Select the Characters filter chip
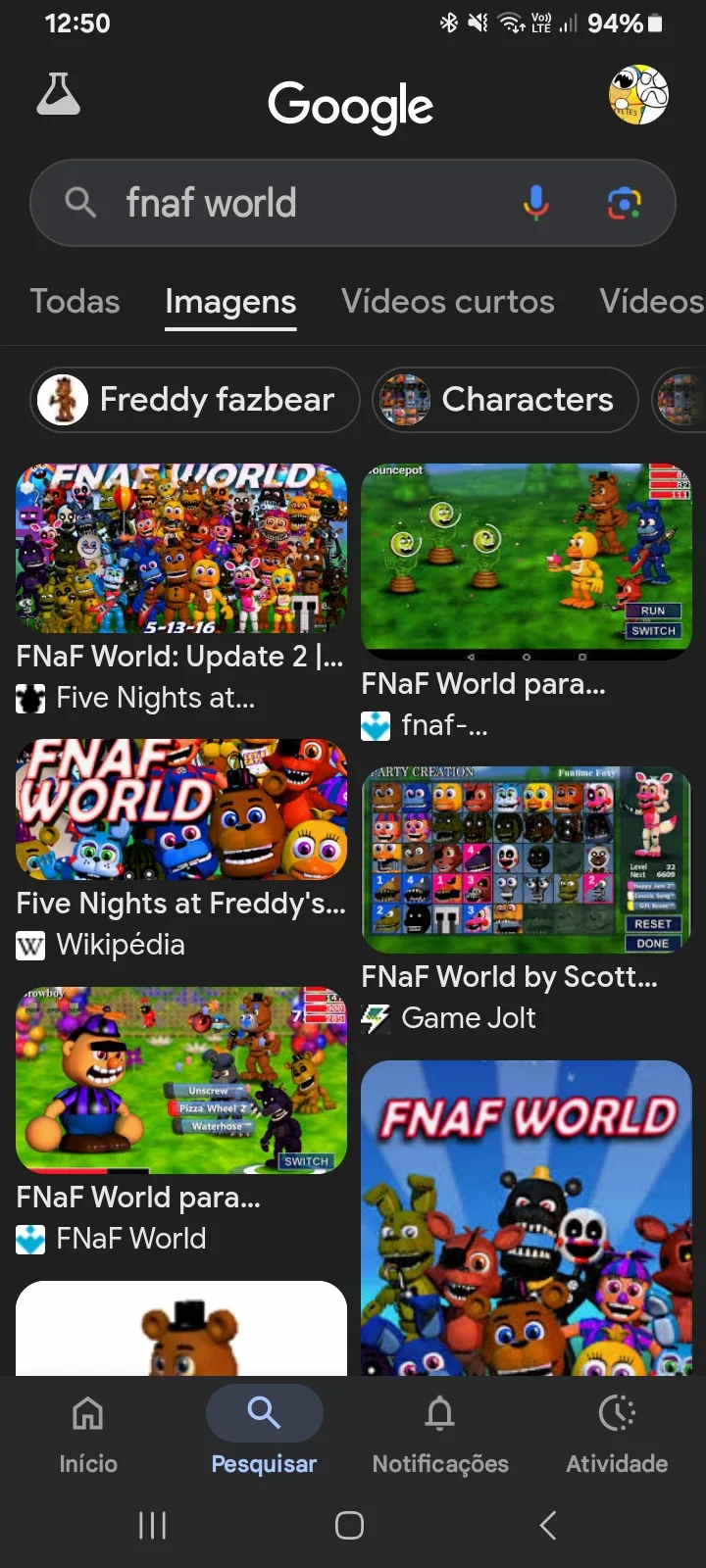 [x=505, y=400]
